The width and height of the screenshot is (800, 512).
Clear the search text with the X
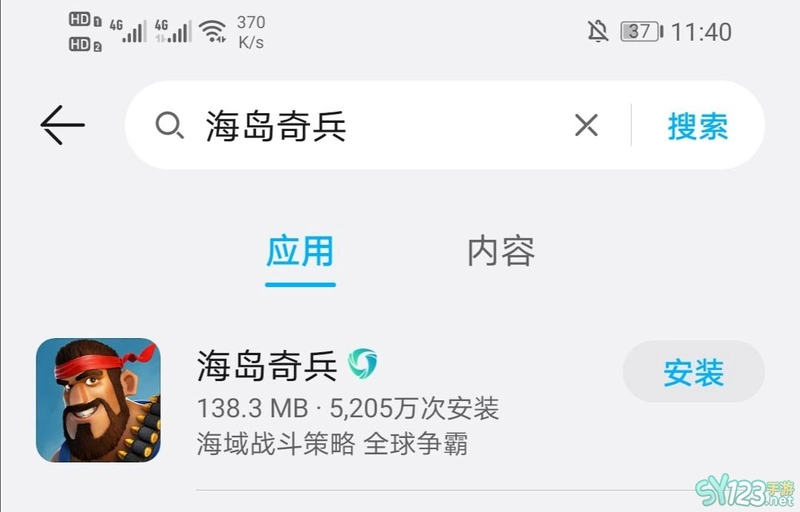[586, 126]
